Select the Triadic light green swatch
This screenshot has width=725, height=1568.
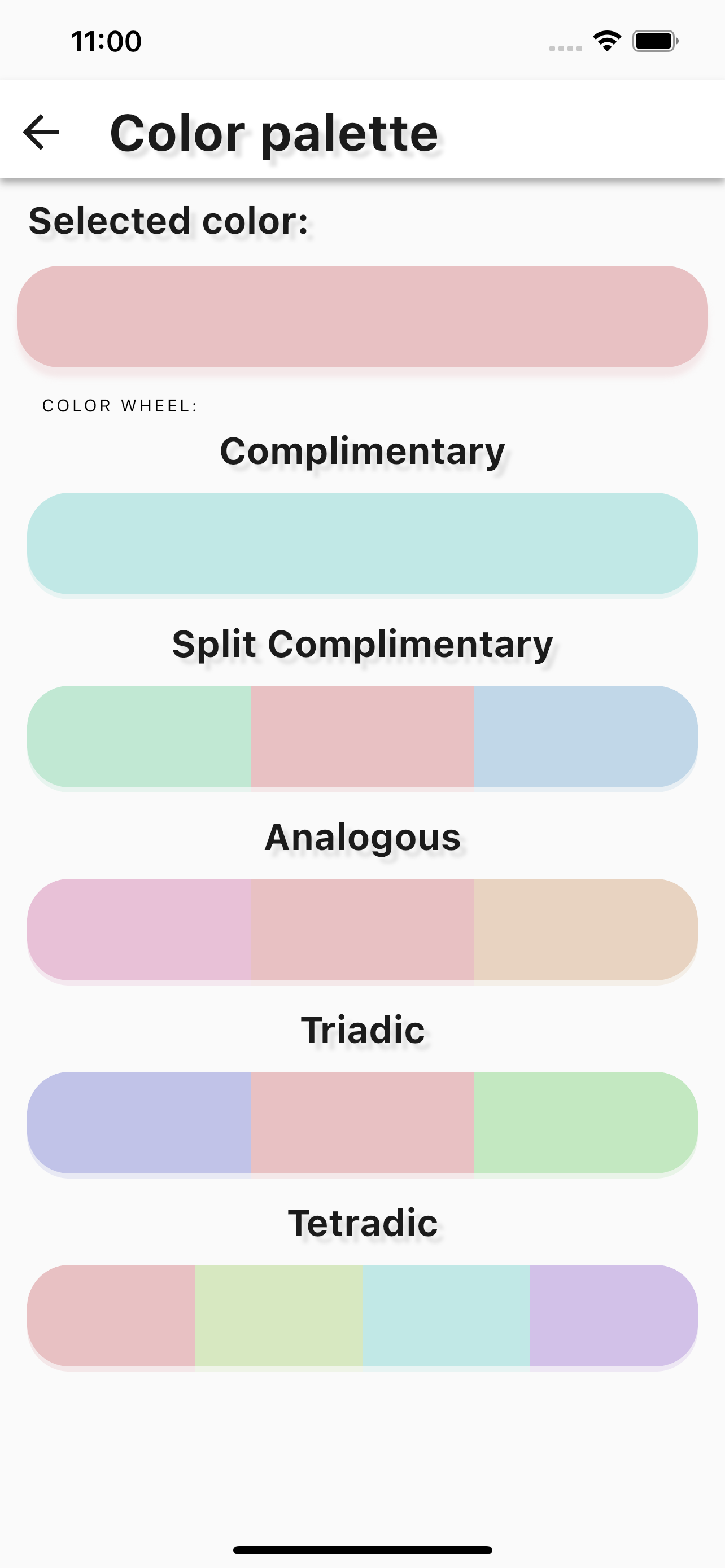tap(586, 1123)
